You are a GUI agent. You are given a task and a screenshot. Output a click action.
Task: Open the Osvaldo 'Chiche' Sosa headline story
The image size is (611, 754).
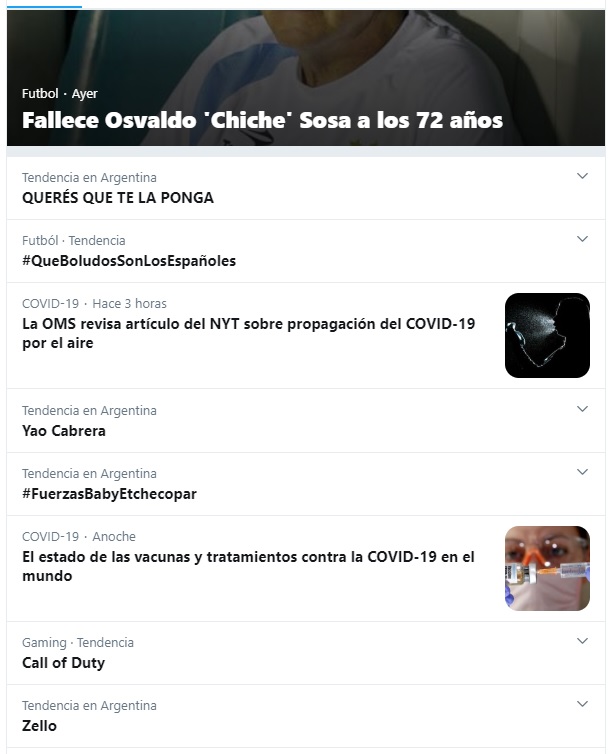coord(262,121)
